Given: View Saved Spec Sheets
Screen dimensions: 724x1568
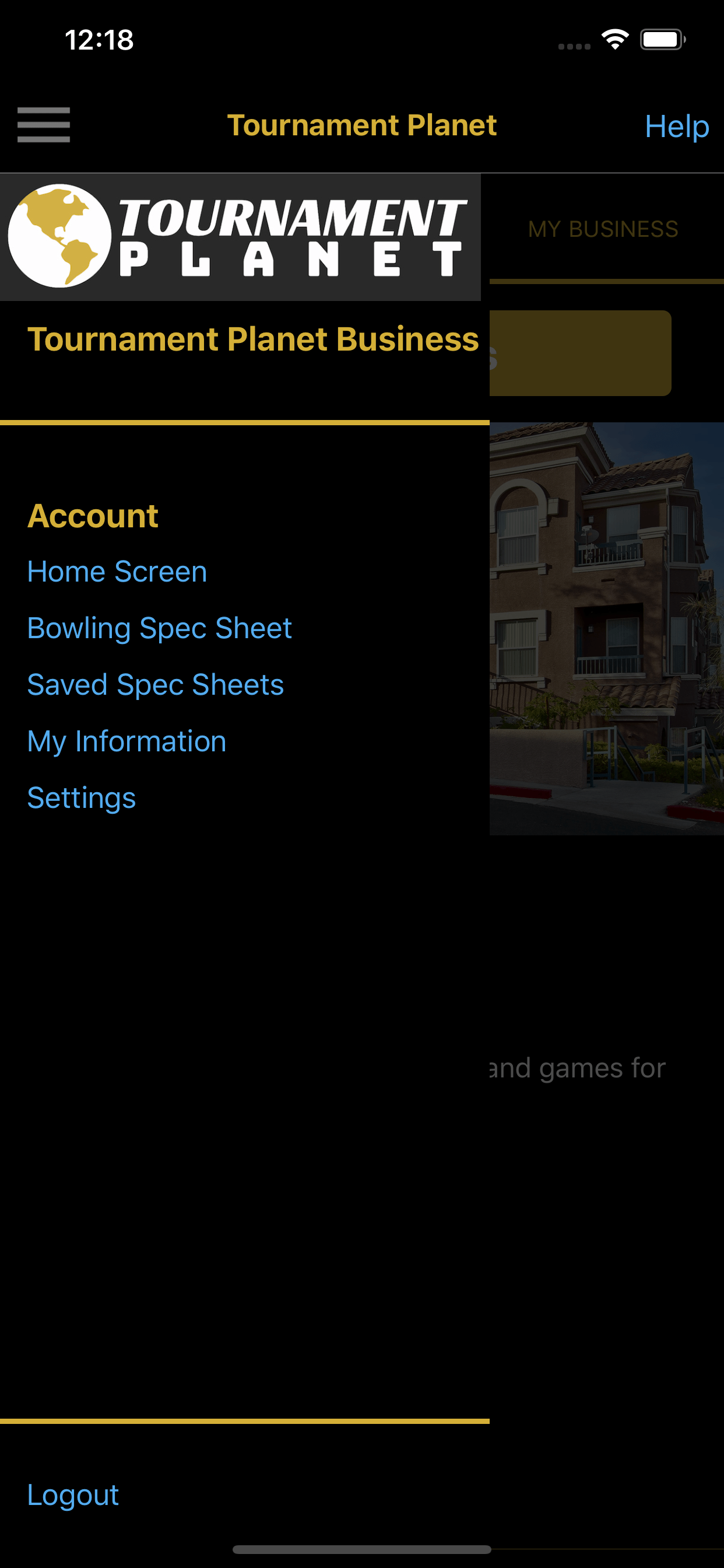Looking at the screenshot, I should click(x=155, y=685).
